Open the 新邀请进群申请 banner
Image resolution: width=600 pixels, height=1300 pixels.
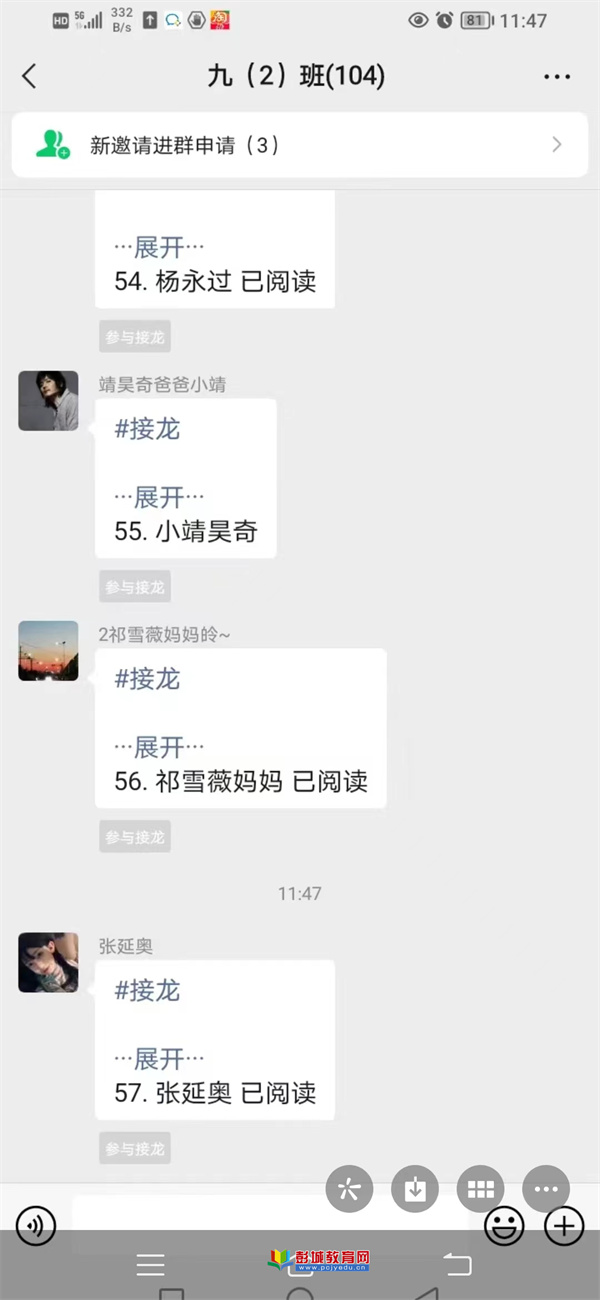click(300, 145)
